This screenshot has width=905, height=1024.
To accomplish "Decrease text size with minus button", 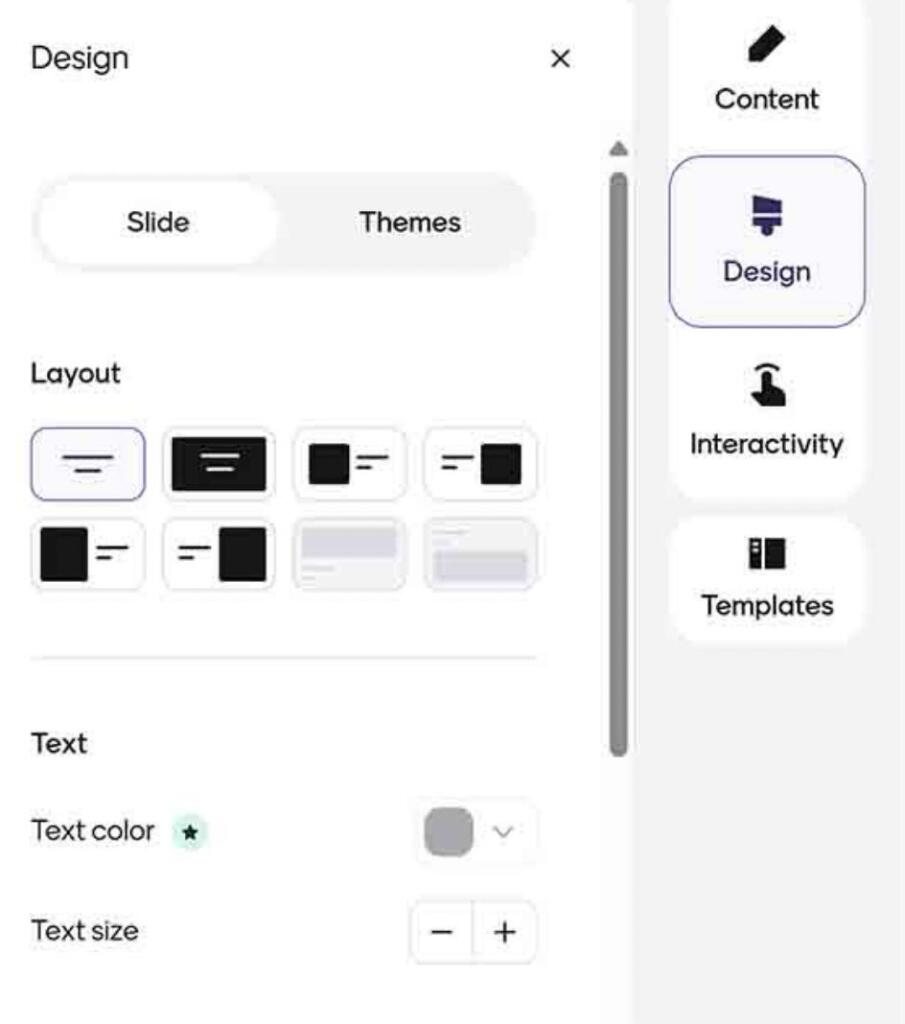I will [x=442, y=932].
